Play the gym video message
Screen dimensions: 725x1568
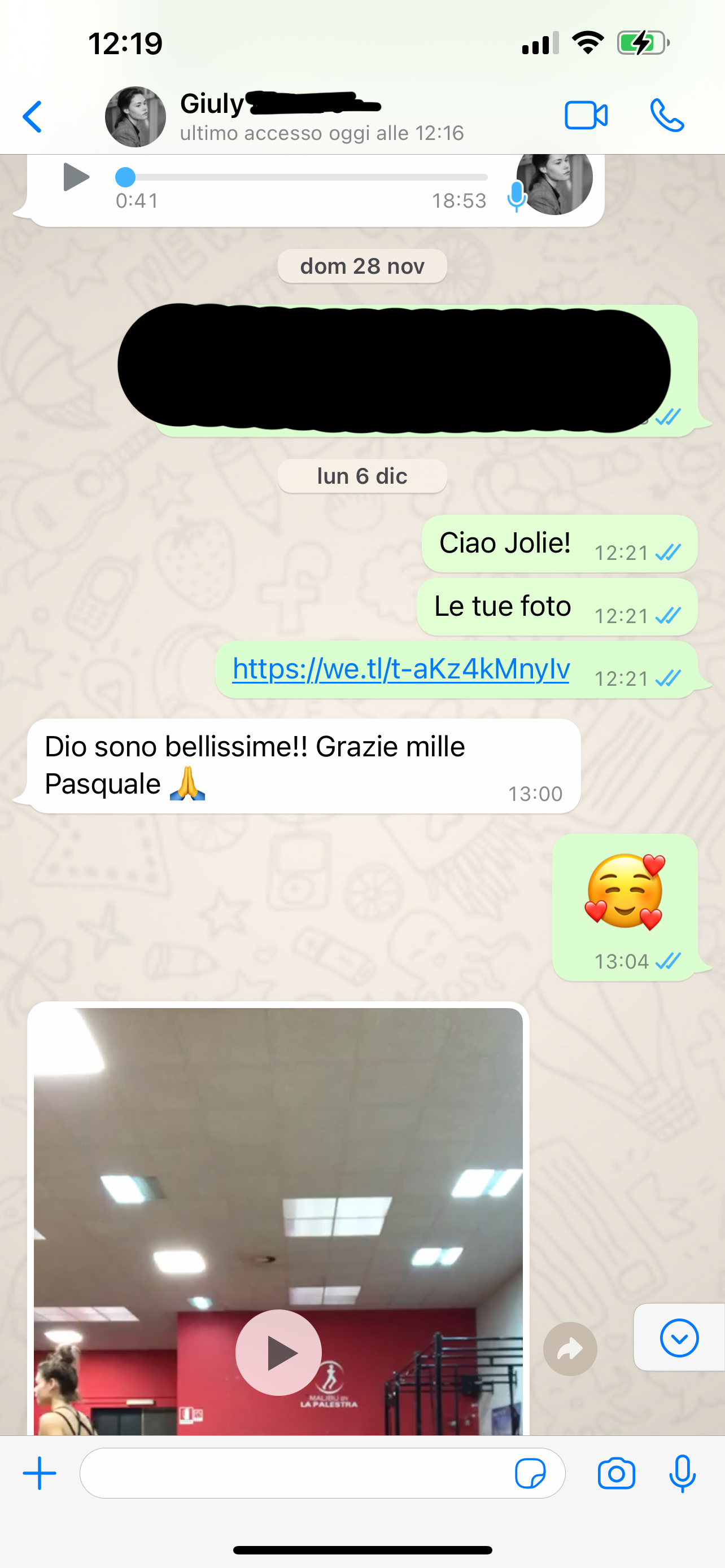click(x=278, y=1352)
